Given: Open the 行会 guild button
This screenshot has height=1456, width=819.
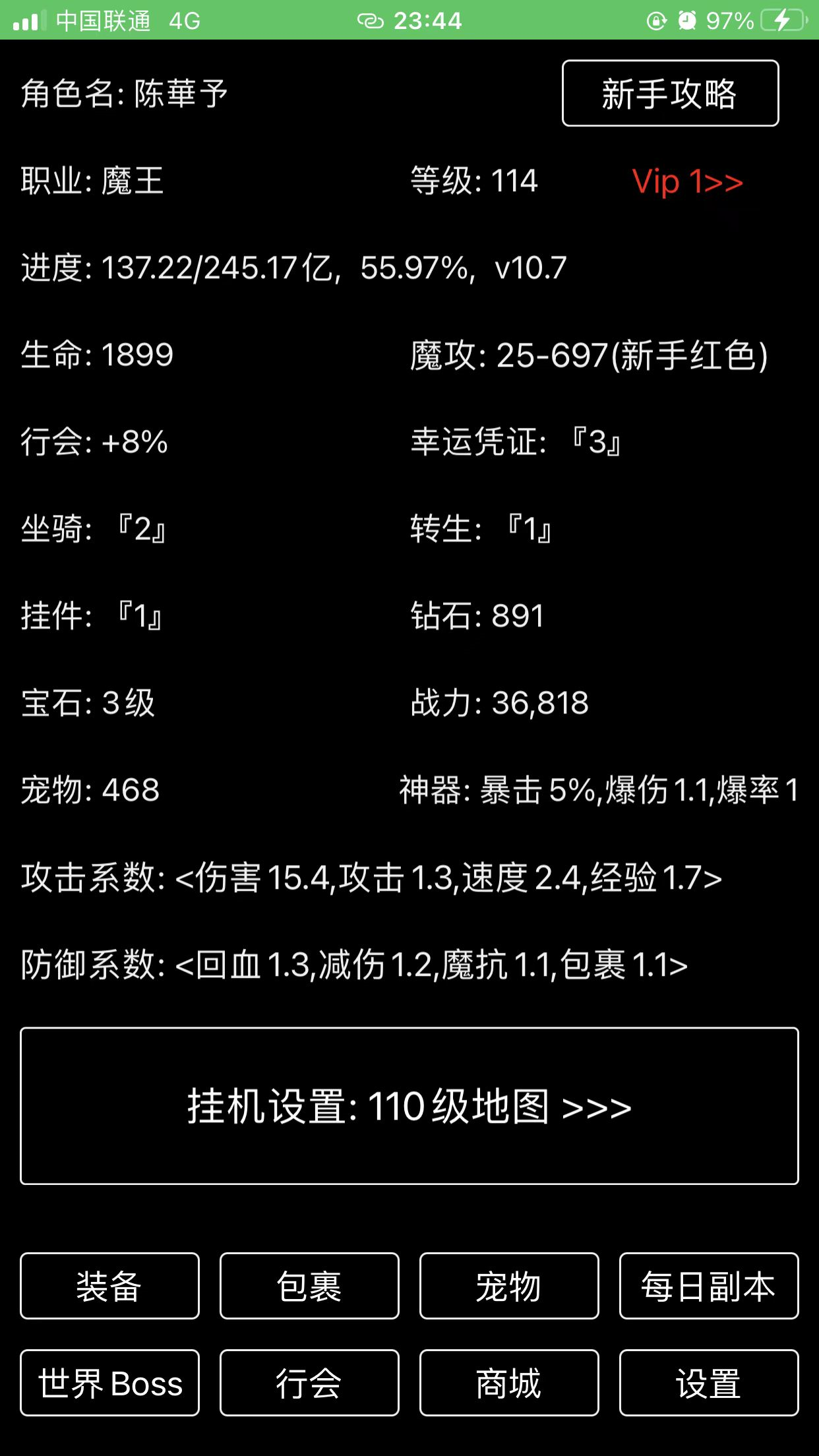Looking at the screenshot, I should click(x=309, y=1383).
